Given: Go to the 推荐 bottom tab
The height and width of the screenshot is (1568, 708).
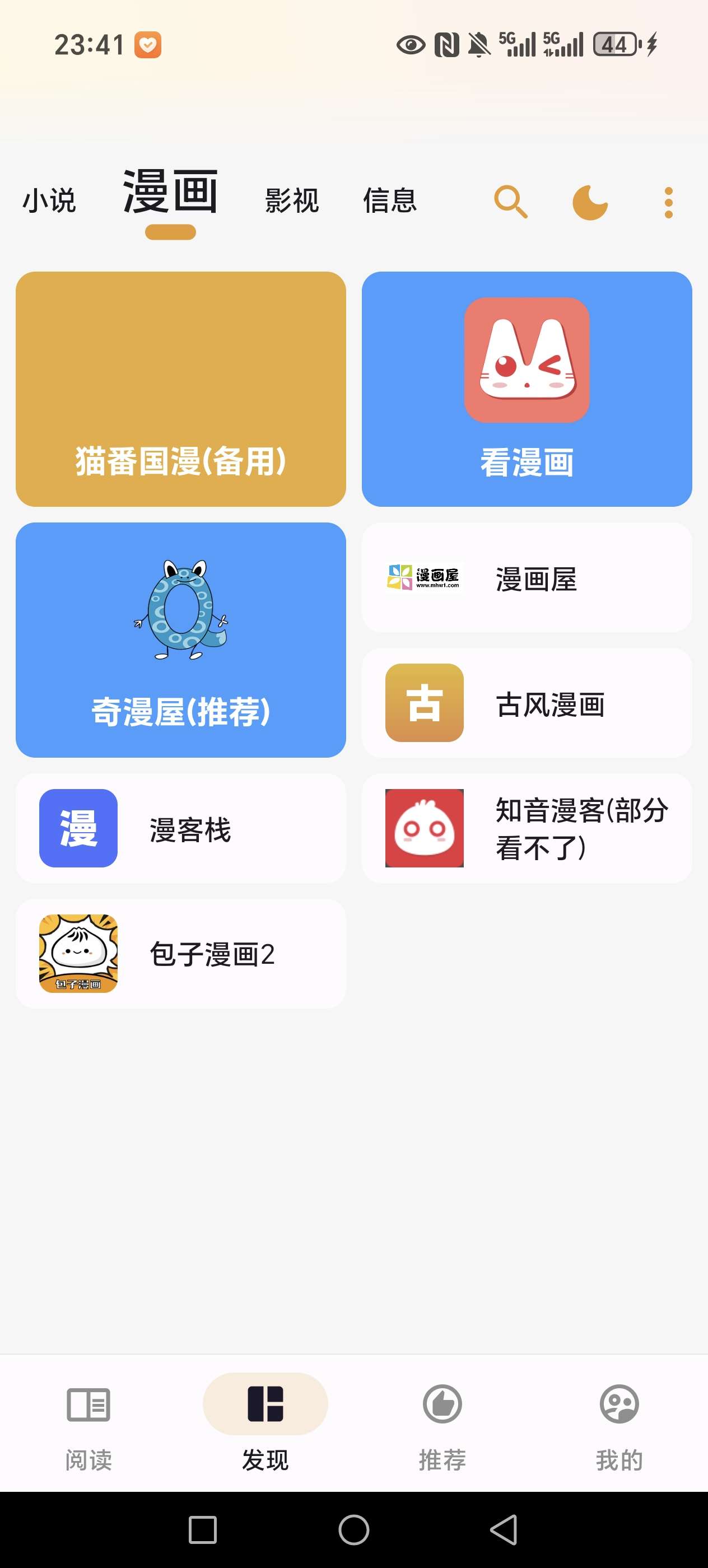Looking at the screenshot, I should (442, 1423).
